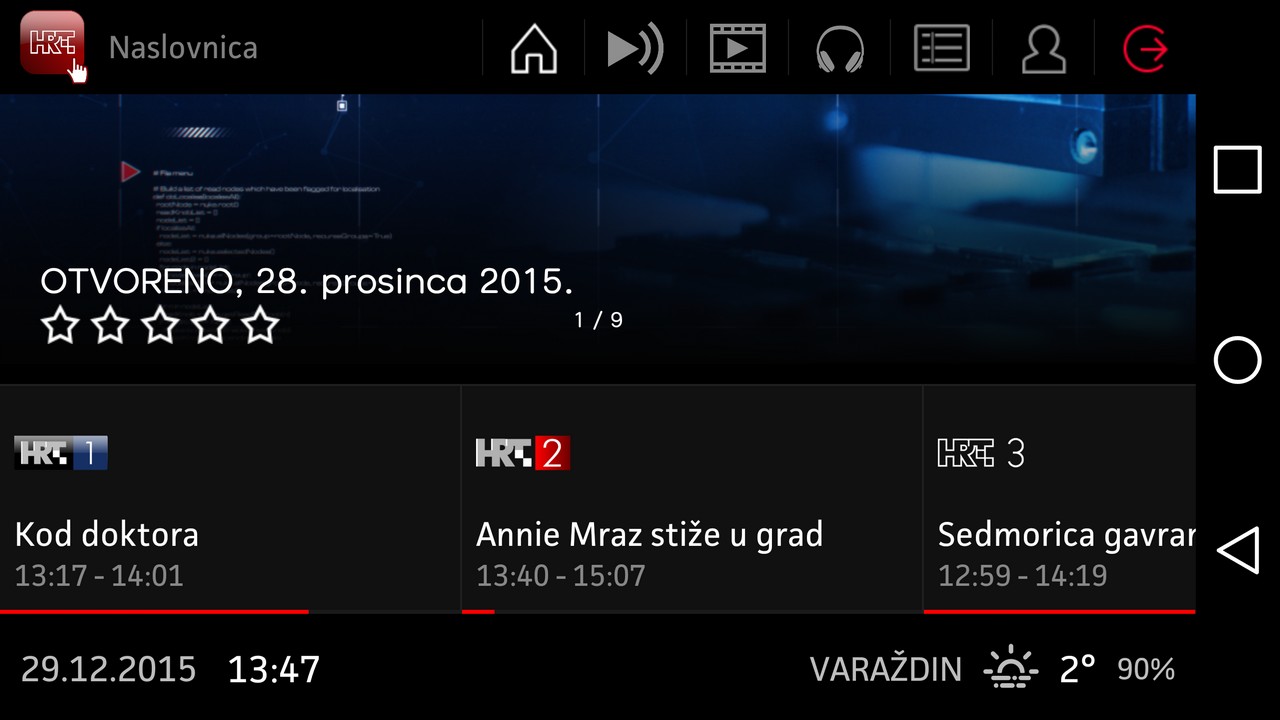Open the live broadcast section
The width and height of the screenshot is (1280, 720).
[x=635, y=48]
